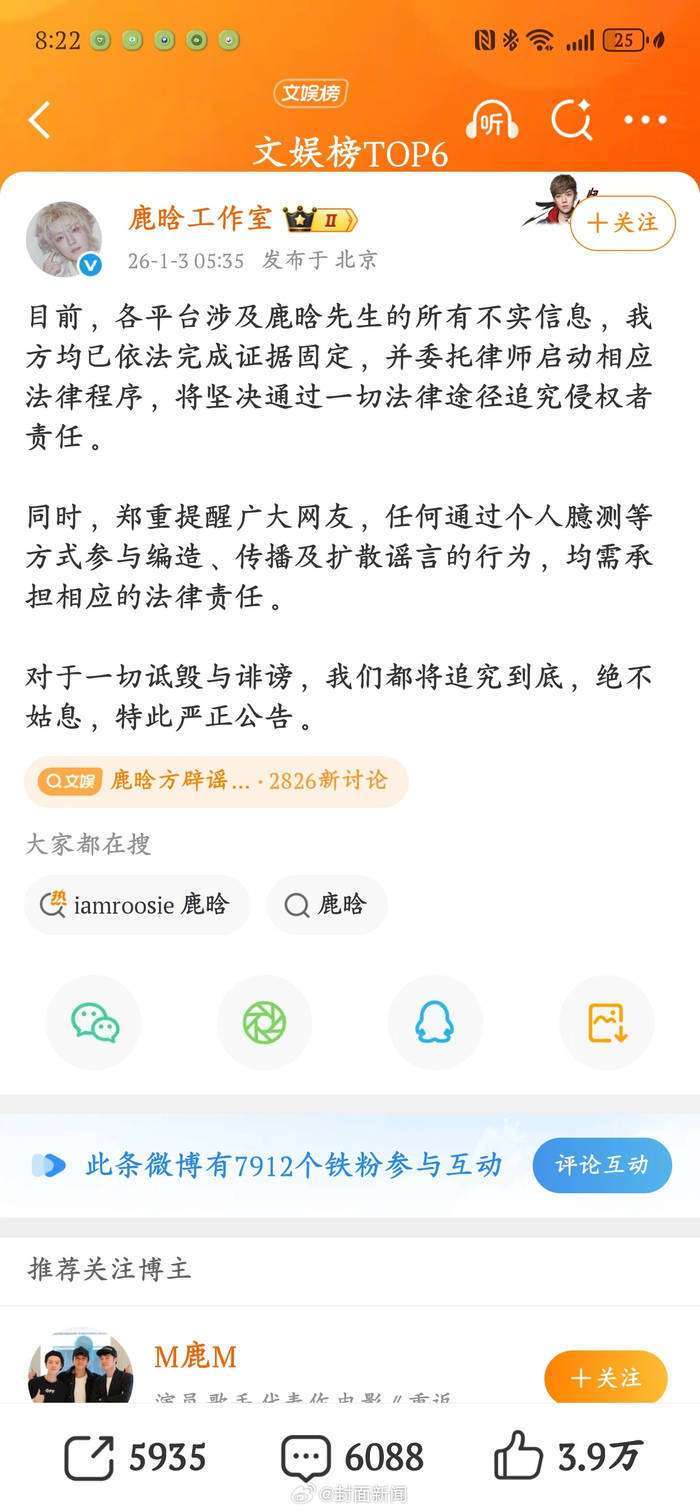Follow 鹿晗工作室 with the 关注 button

coord(622,222)
